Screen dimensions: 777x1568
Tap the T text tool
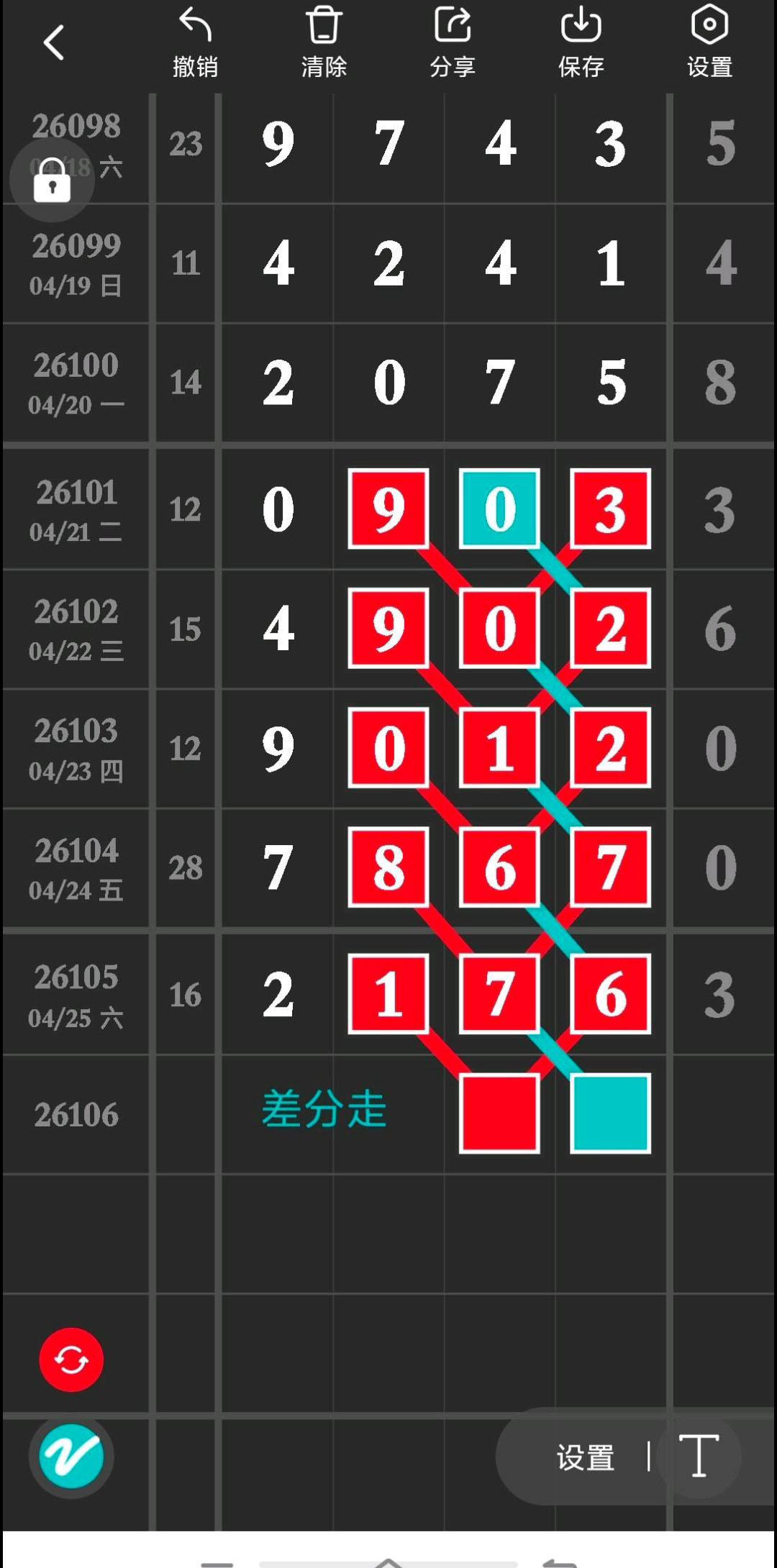[x=699, y=1456]
